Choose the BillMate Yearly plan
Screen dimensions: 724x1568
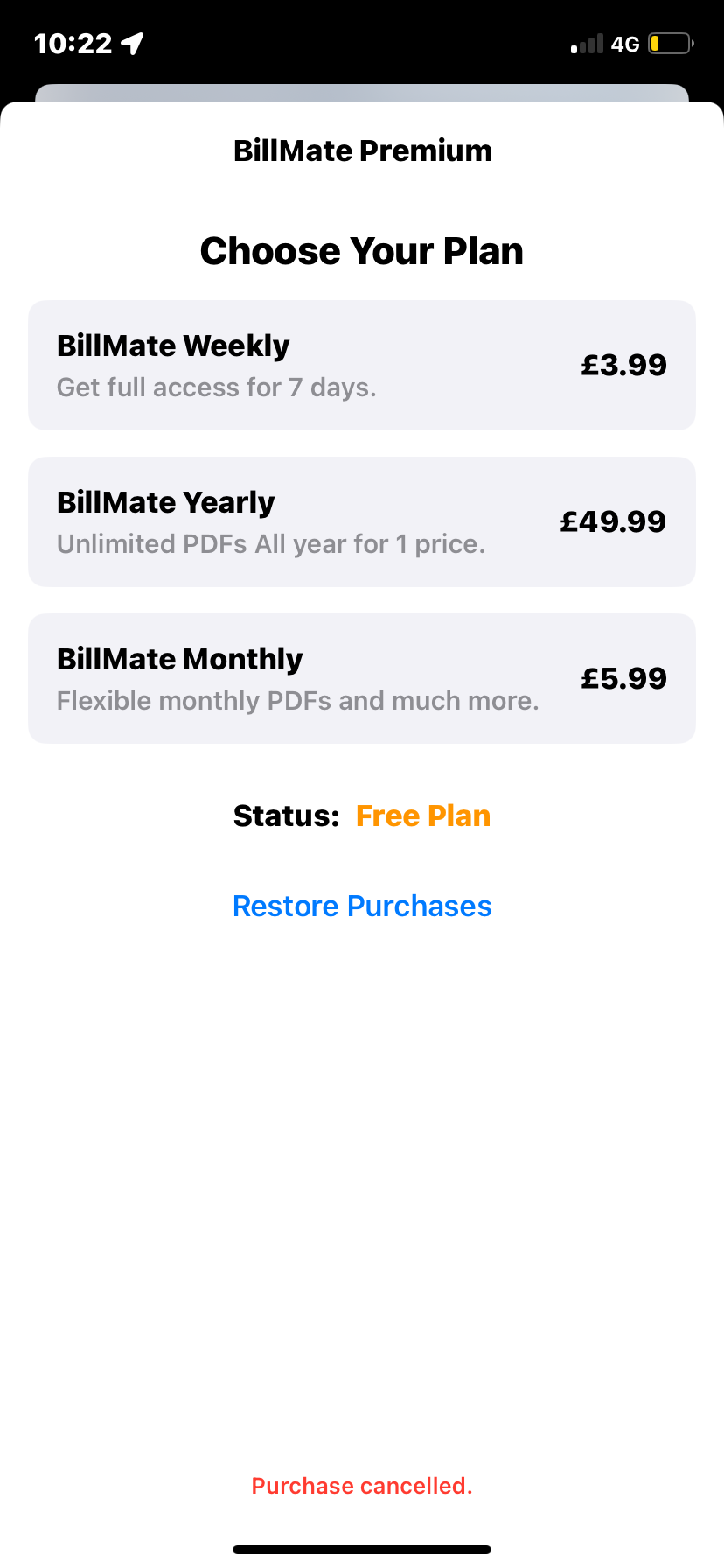362,521
